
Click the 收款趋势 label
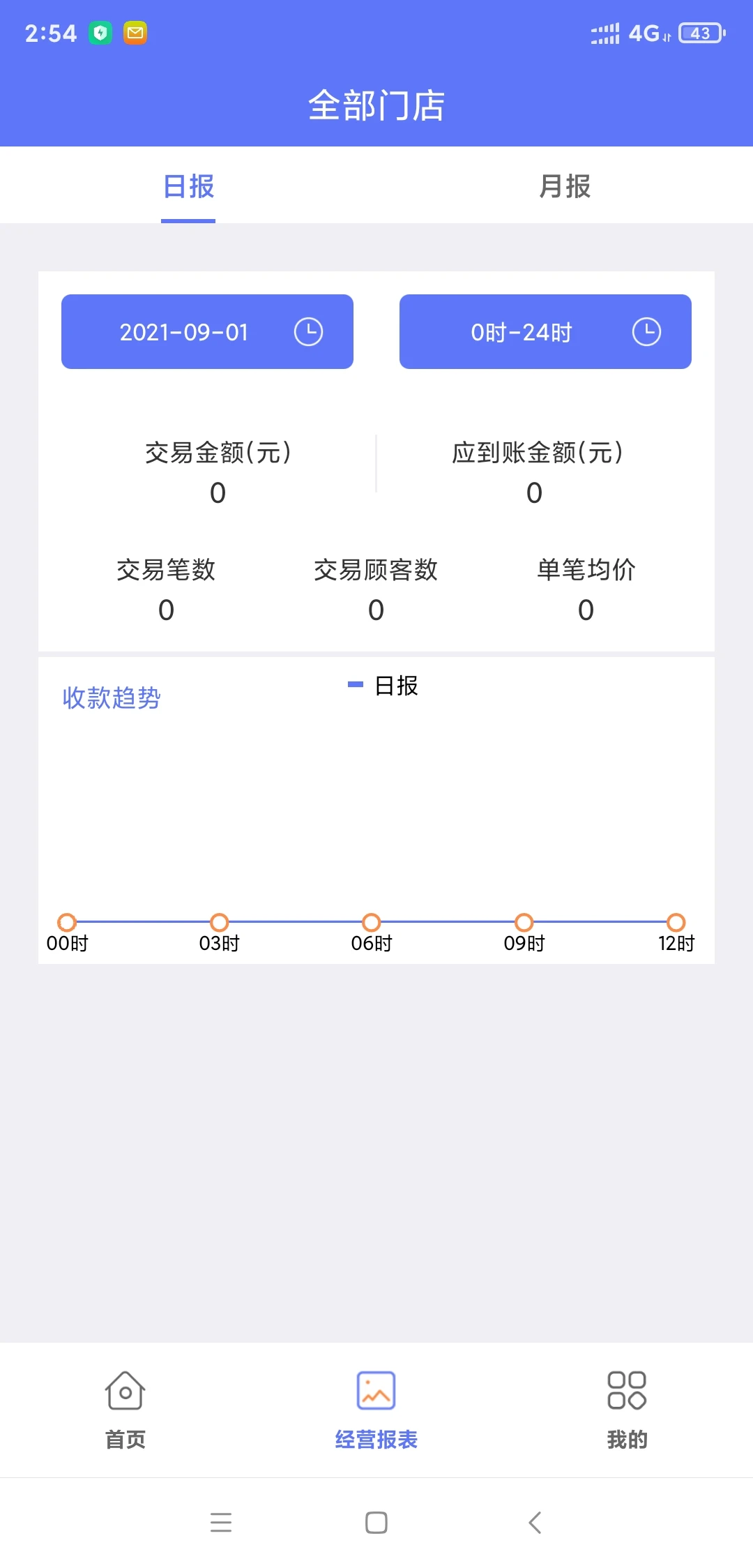point(111,698)
